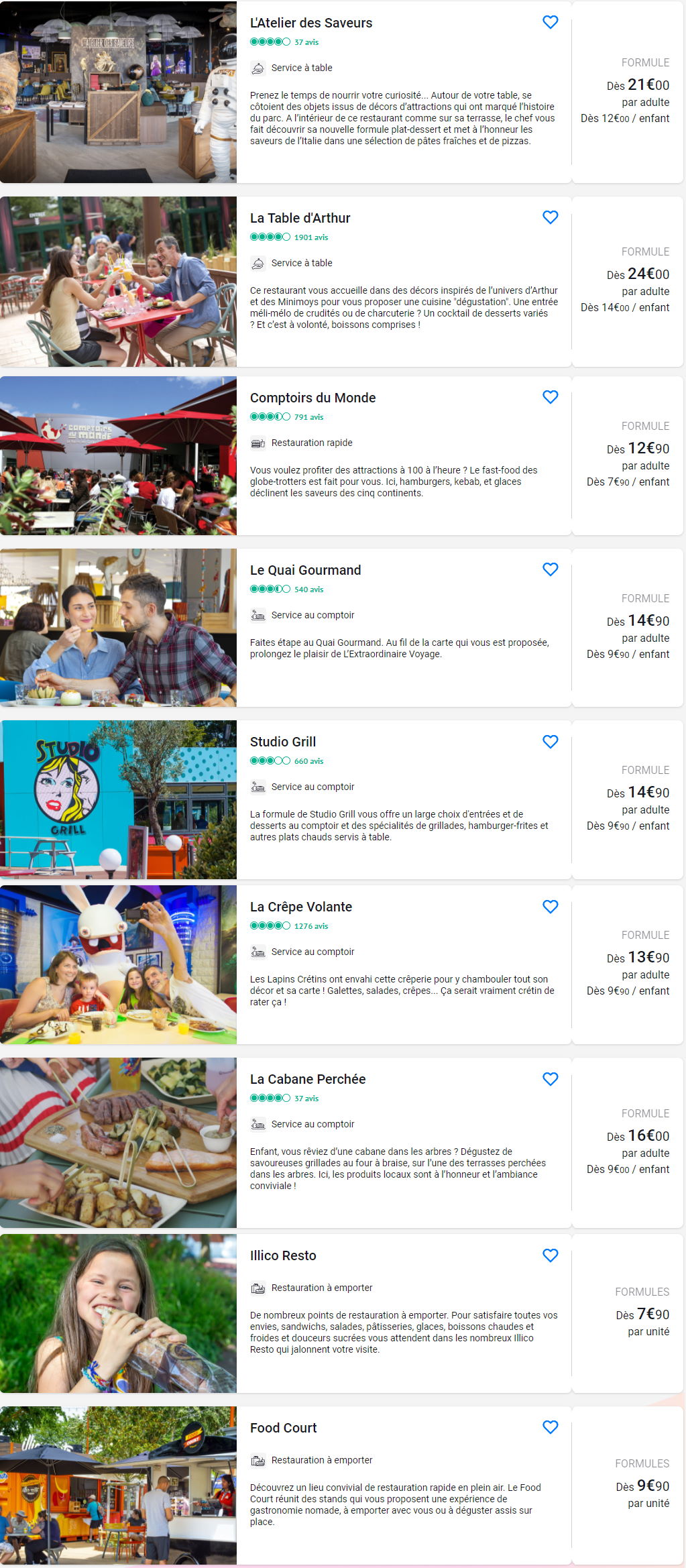Open La Cabane Perchée card
This screenshot has height=1568, width=686.
[x=308, y=1079]
